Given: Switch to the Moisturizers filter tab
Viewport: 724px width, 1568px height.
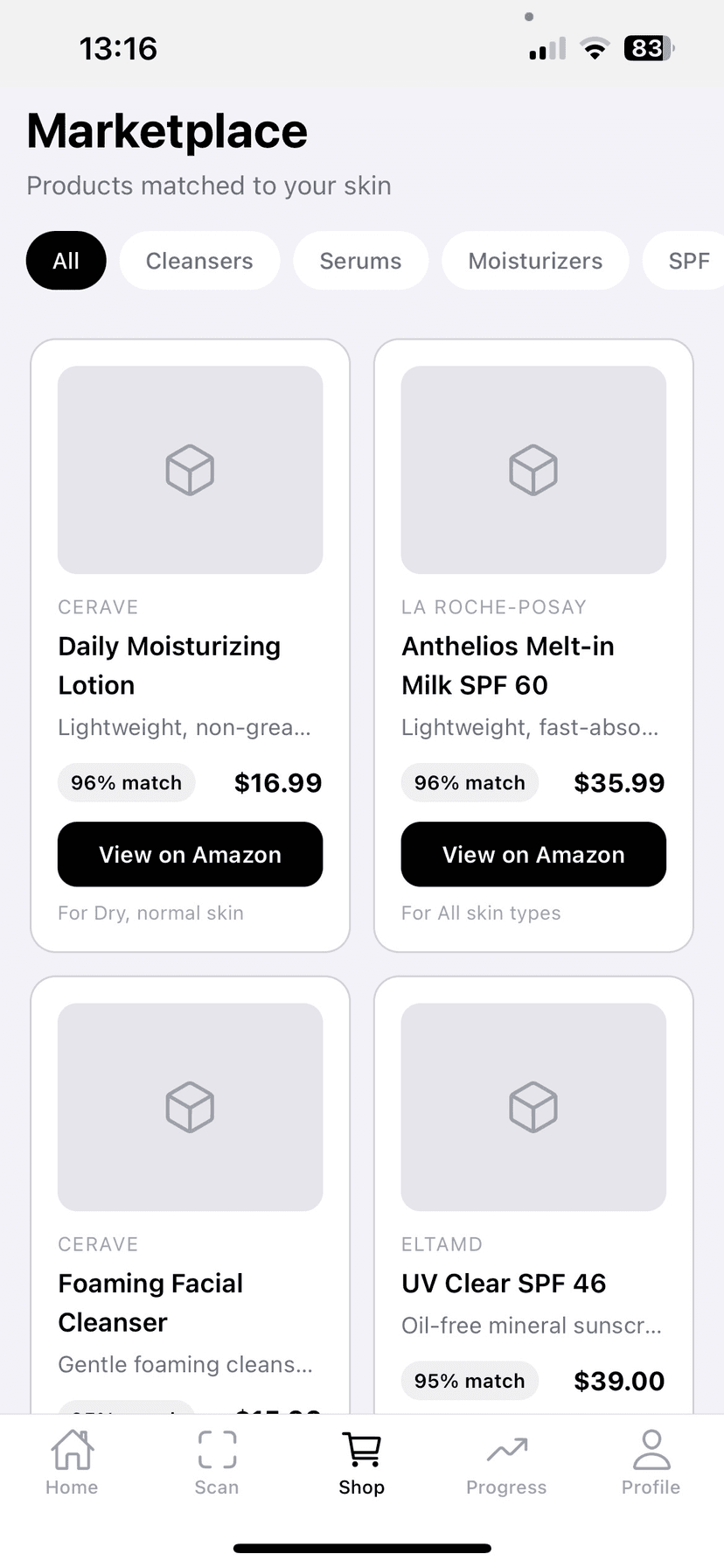Looking at the screenshot, I should tap(535, 260).
